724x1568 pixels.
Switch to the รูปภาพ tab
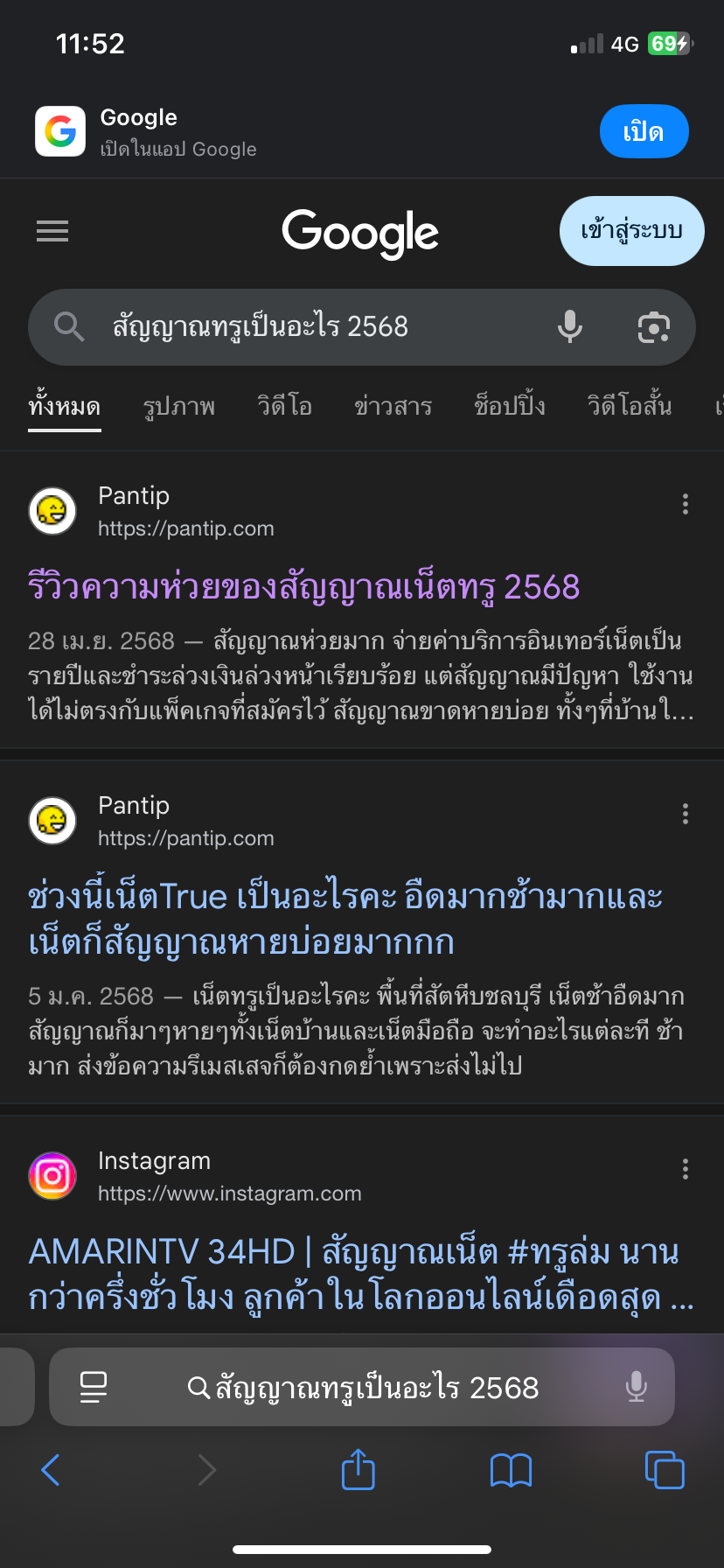coord(178,407)
